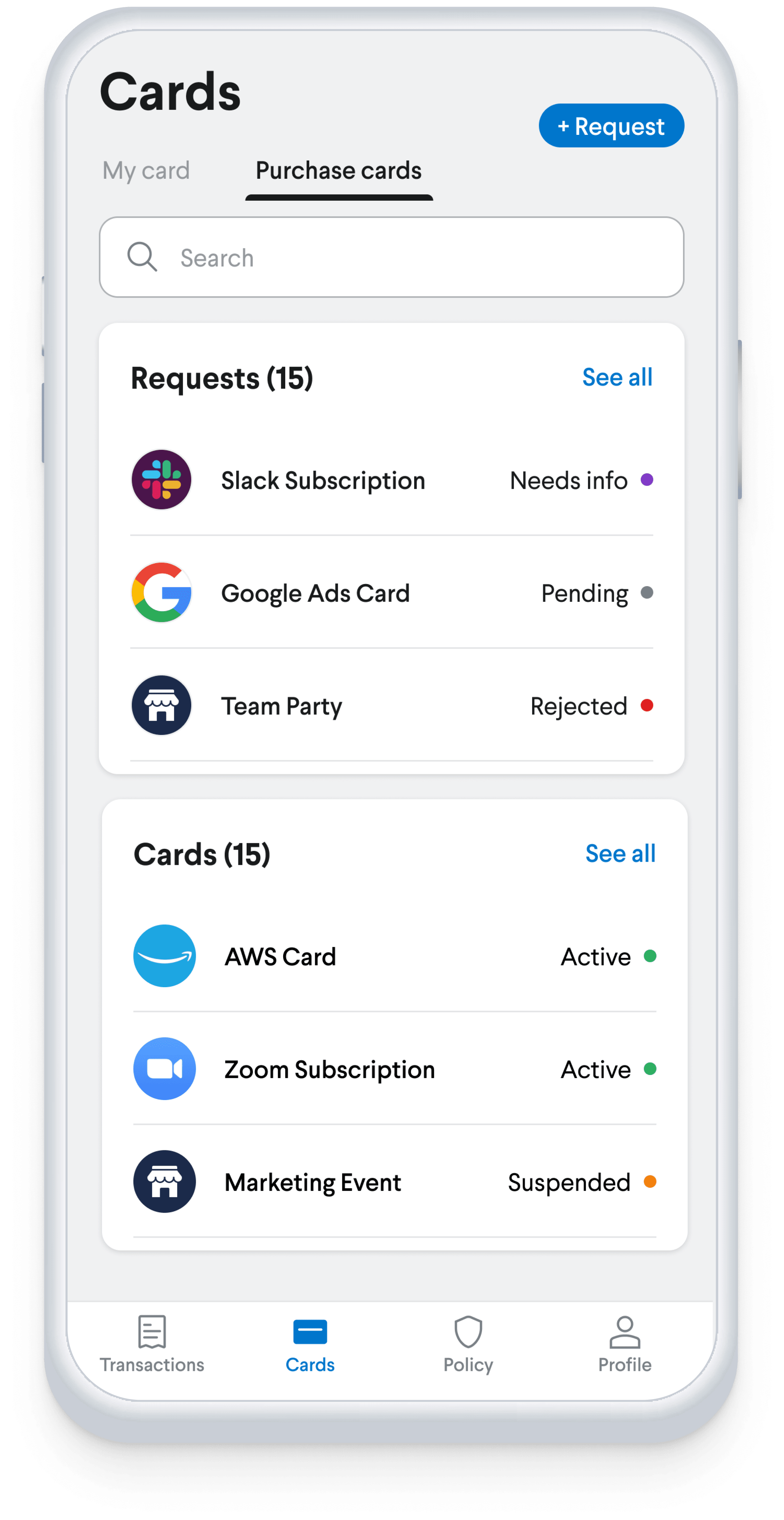Viewport: 784px width, 1520px height.
Task: View the suspended Marketing Event card
Action: (x=395, y=1181)
